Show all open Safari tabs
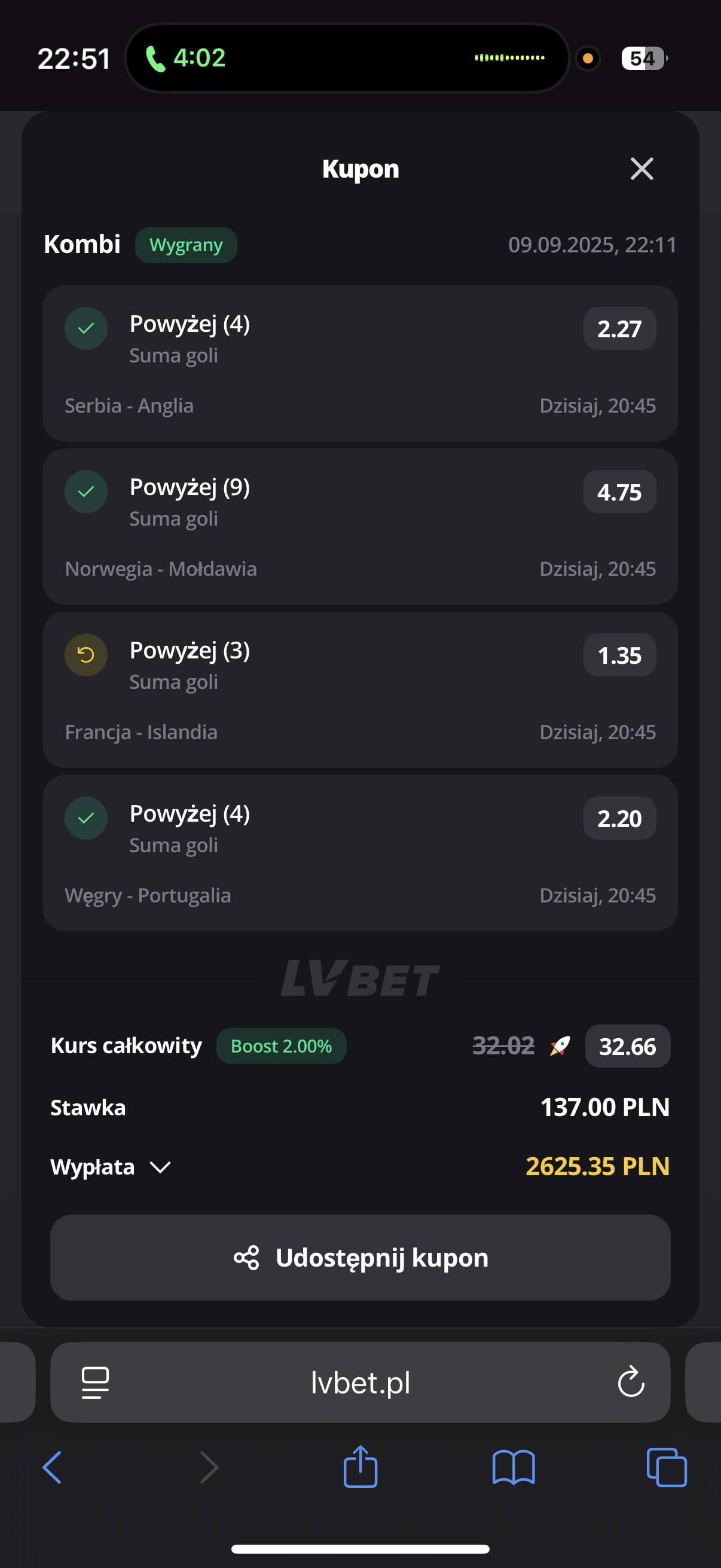Screen dimensions: 721x1568 click(x=667, y=1467)
